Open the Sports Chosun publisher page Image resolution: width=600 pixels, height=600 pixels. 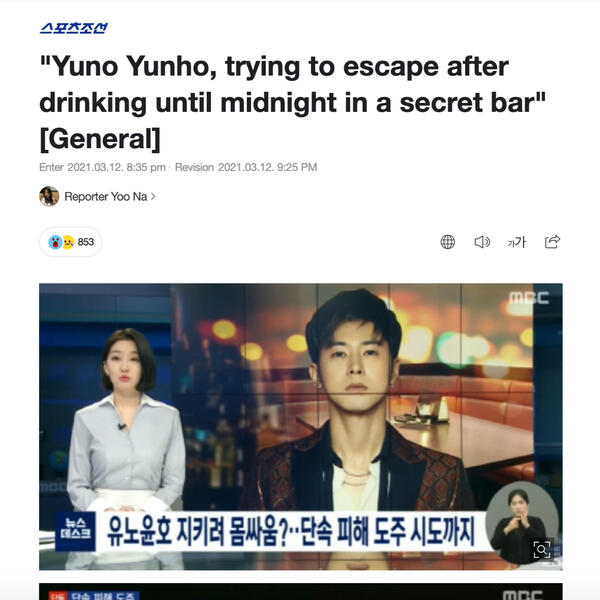click(73, 28)
